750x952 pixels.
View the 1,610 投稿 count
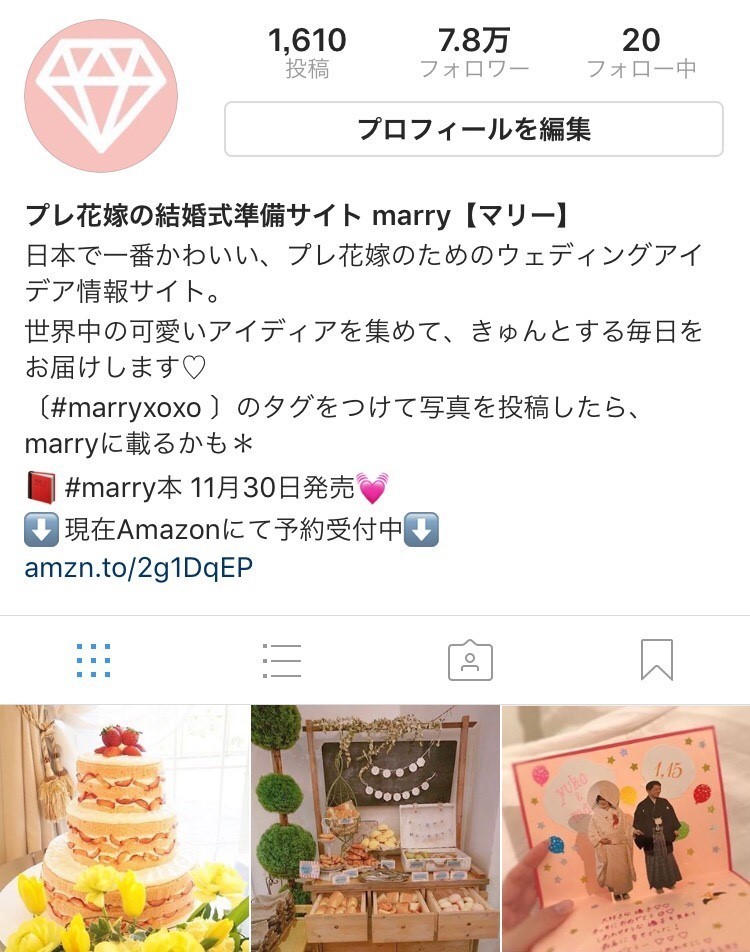point(308,52)
